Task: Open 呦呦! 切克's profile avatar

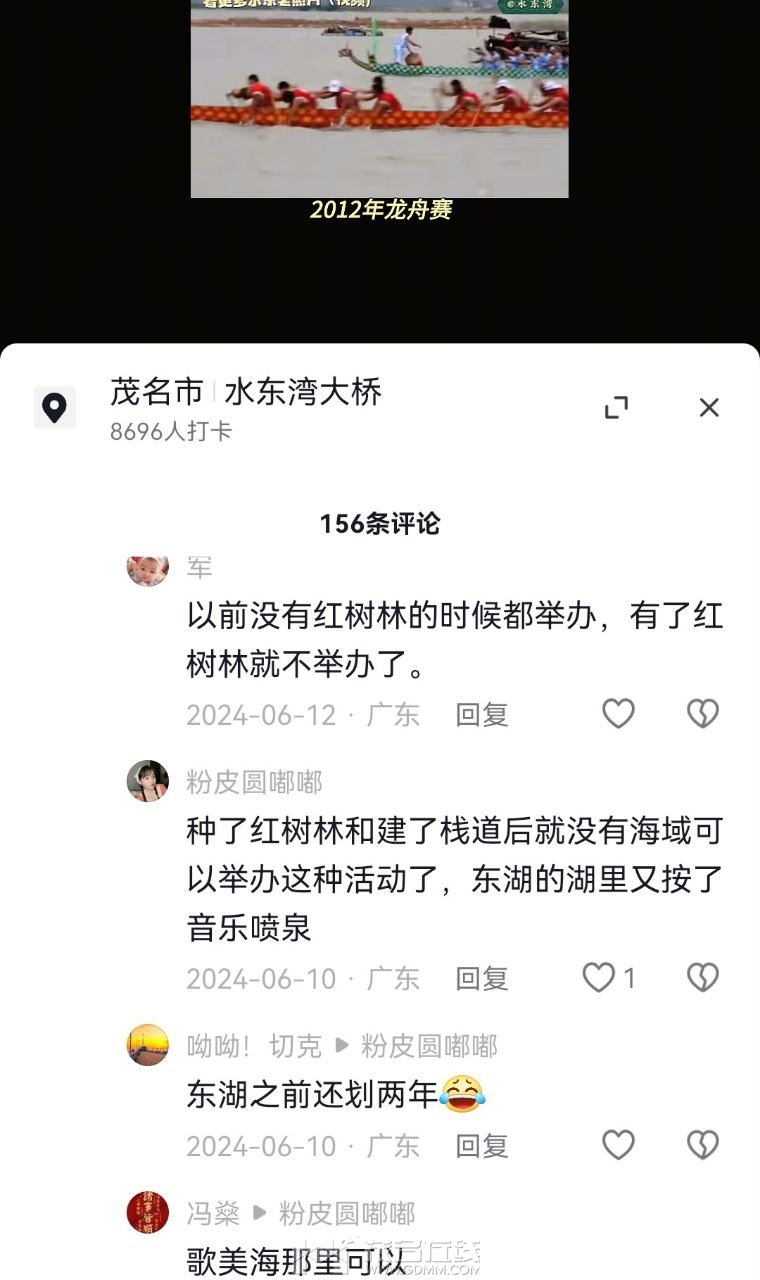Action: point(148,1045)
